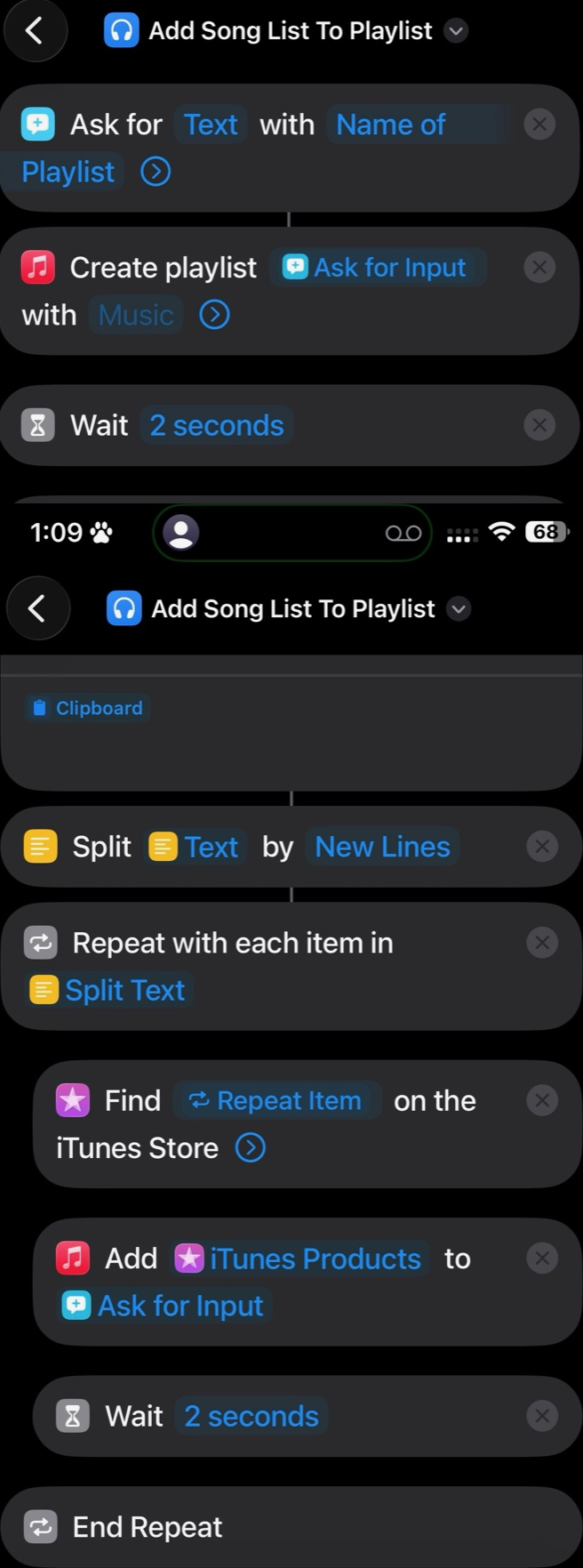Tap the Music parameter in Create playlist
This screenshot has width=583, height=1568.
pos(136,315)
